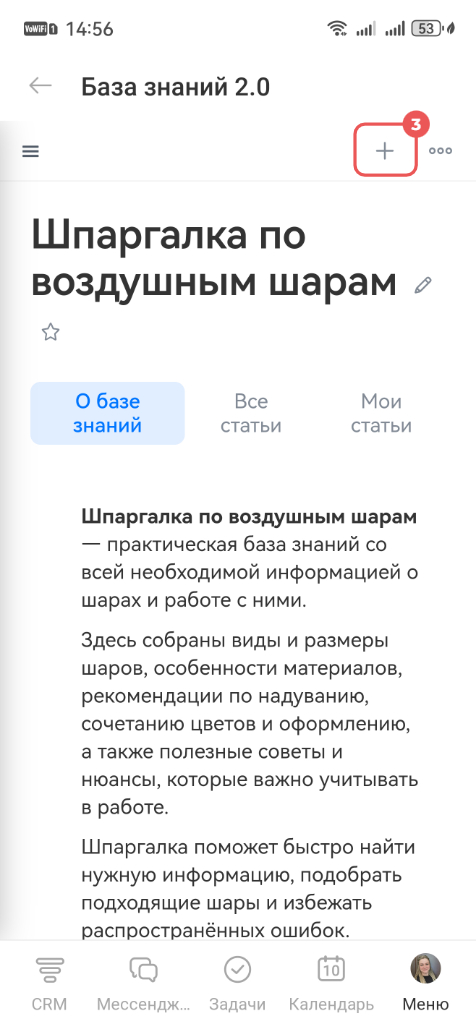Viewport: 476px width, 1024px height.
Task: Switch to the «Все статьи» tab
Action: point(251,413)
